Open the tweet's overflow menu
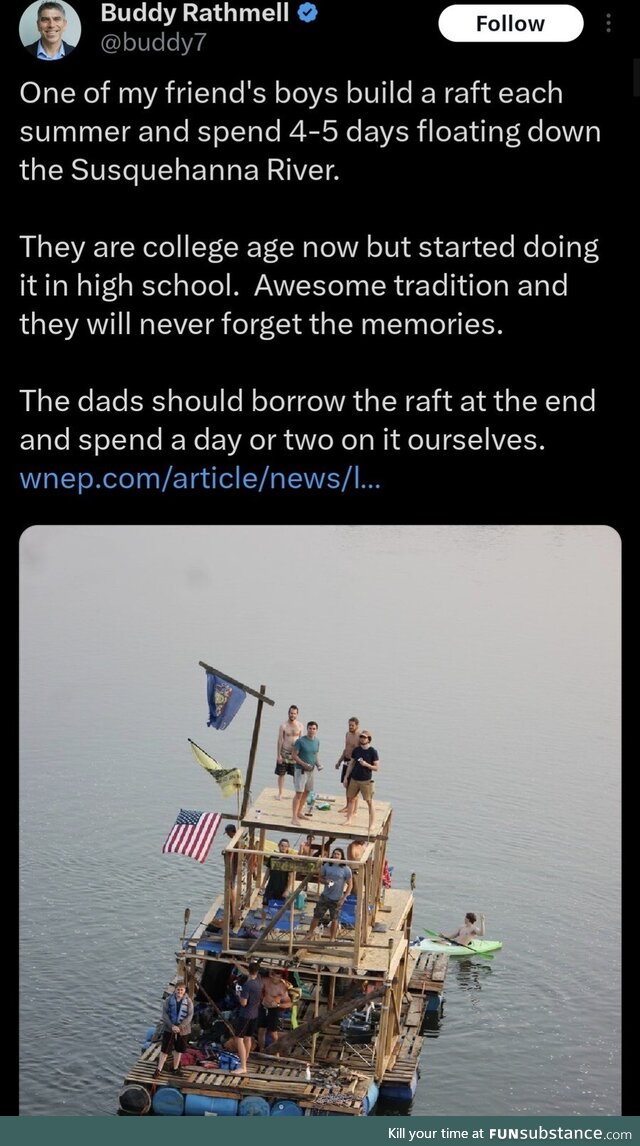Viewport: 640px width, 1146px height. point(609,22)
